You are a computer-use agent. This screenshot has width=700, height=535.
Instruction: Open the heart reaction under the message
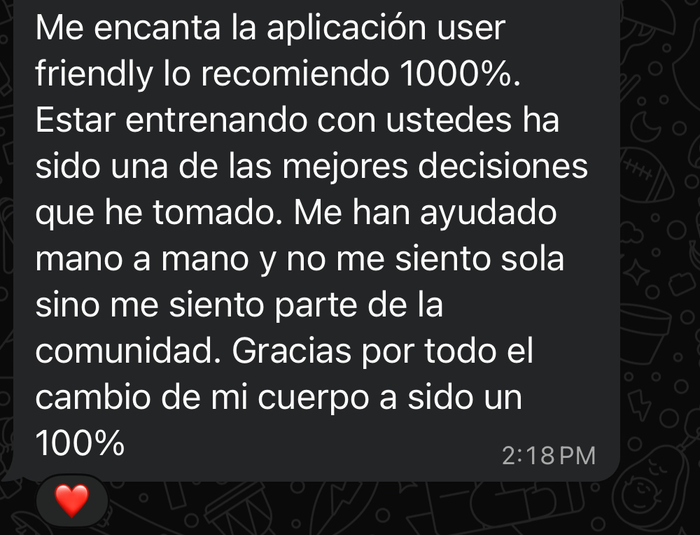pyautogui.click(x=71, y=499)
